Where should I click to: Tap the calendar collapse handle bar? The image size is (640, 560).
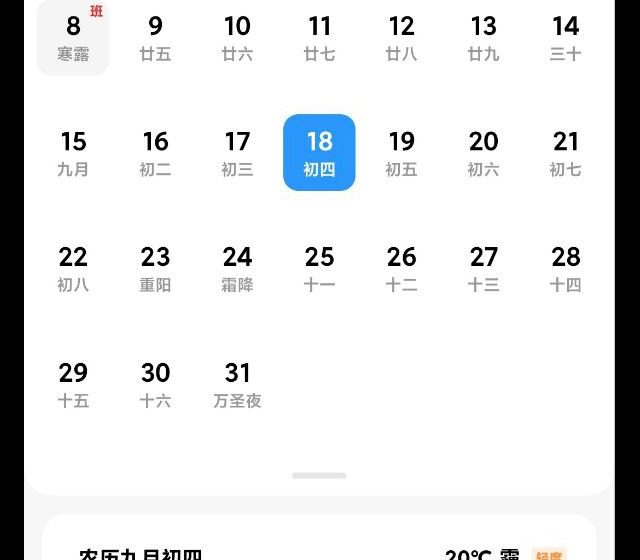coord(319,476)
